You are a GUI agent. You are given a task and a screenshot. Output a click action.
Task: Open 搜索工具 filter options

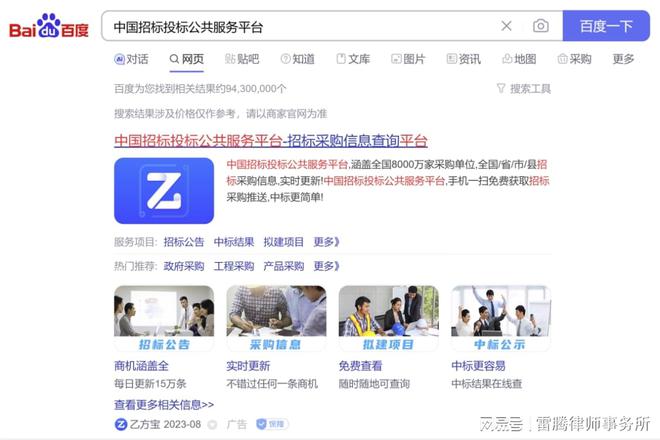point(524,89)
